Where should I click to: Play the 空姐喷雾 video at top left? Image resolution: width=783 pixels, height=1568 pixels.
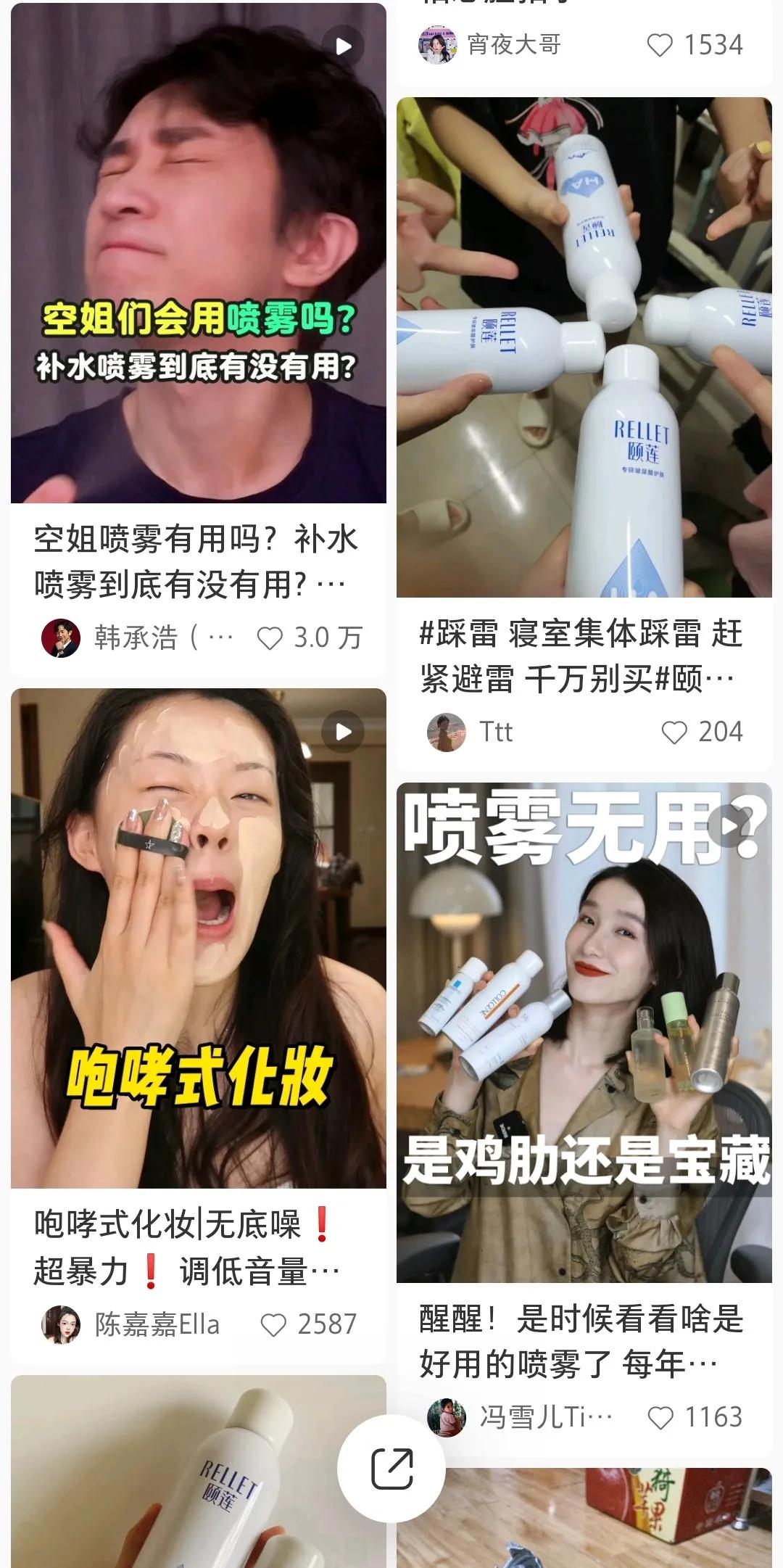coord(341,45)
